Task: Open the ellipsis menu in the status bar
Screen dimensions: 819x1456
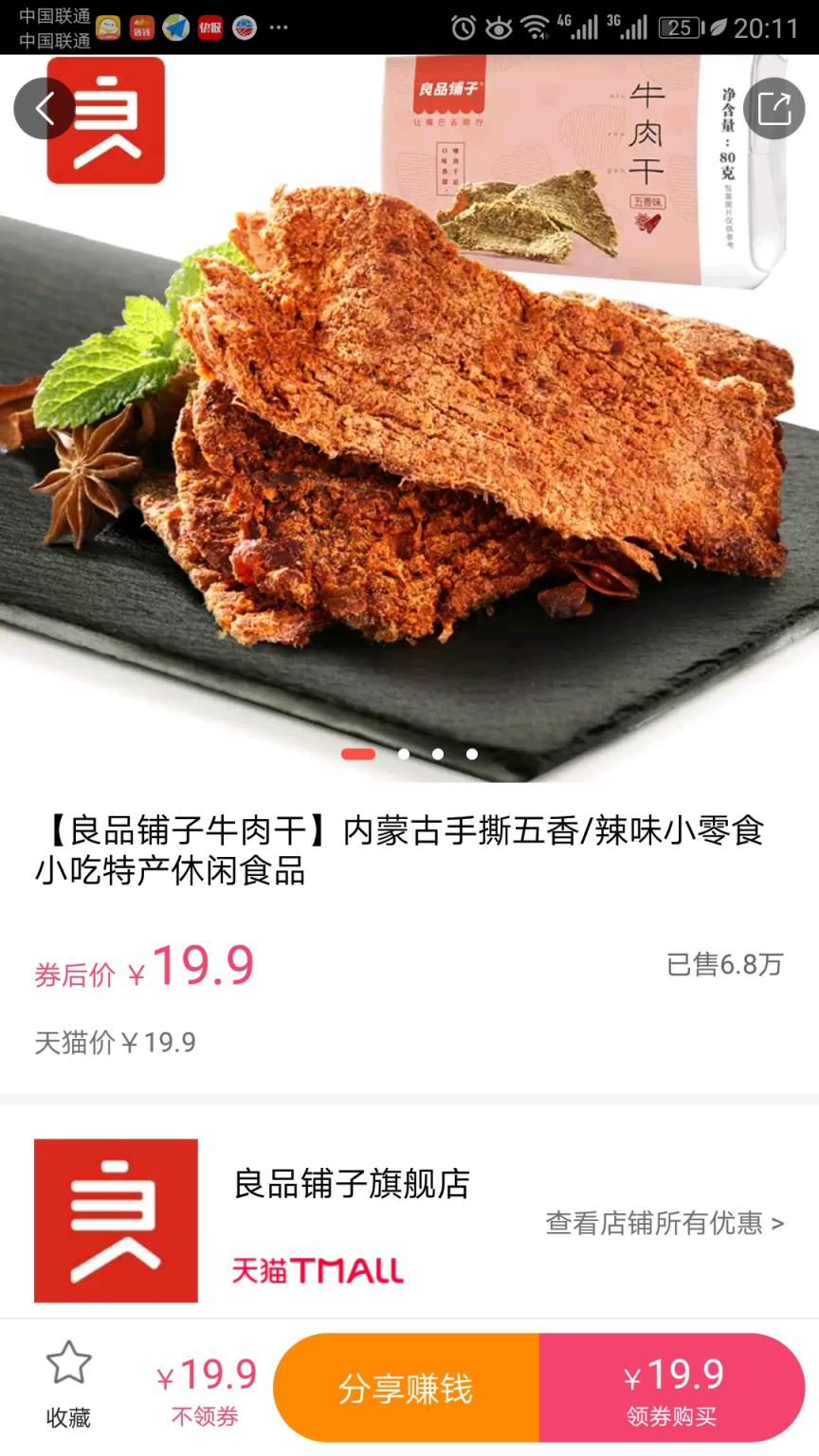Action: point(279,27)
